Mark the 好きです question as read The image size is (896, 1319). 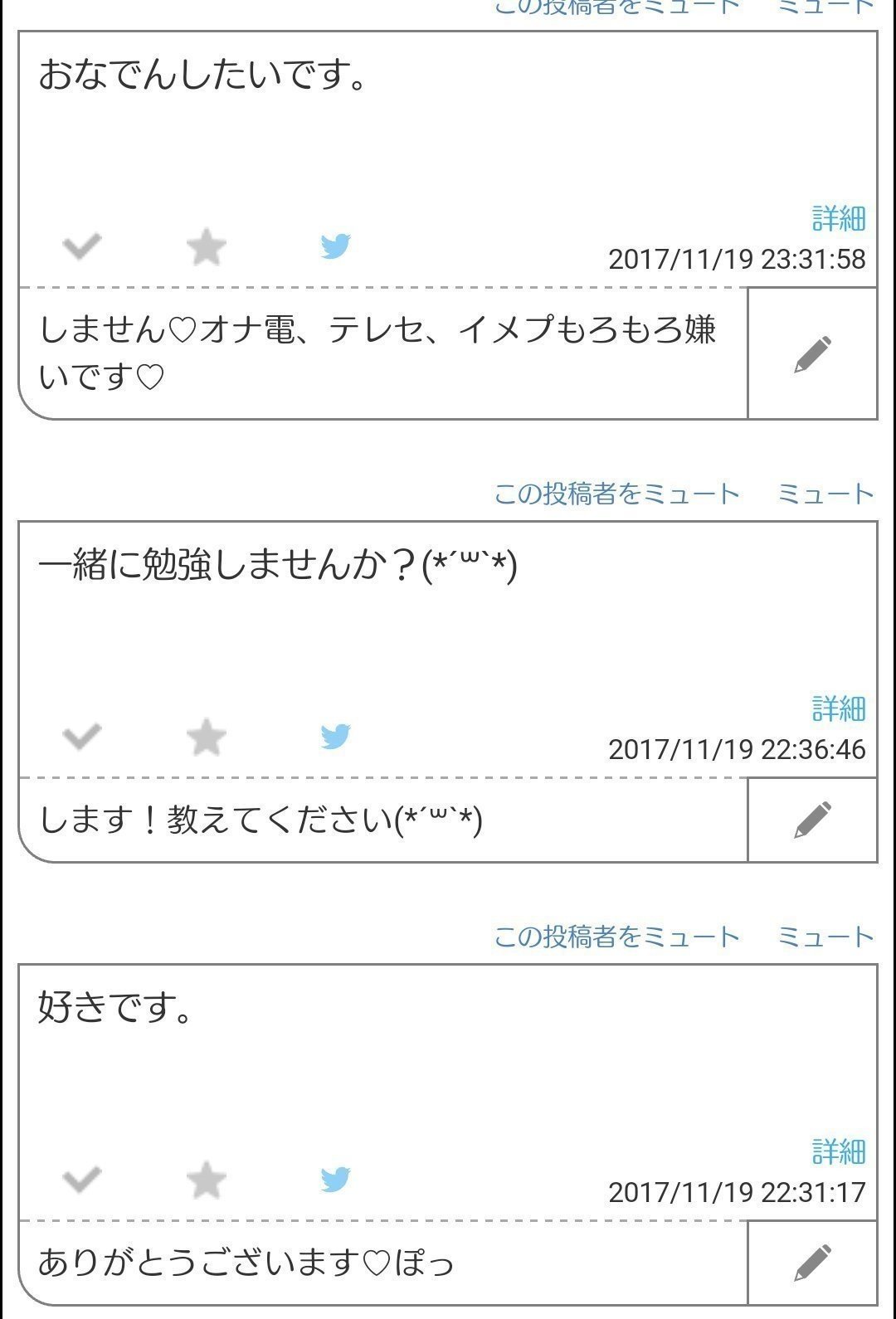80,1176
